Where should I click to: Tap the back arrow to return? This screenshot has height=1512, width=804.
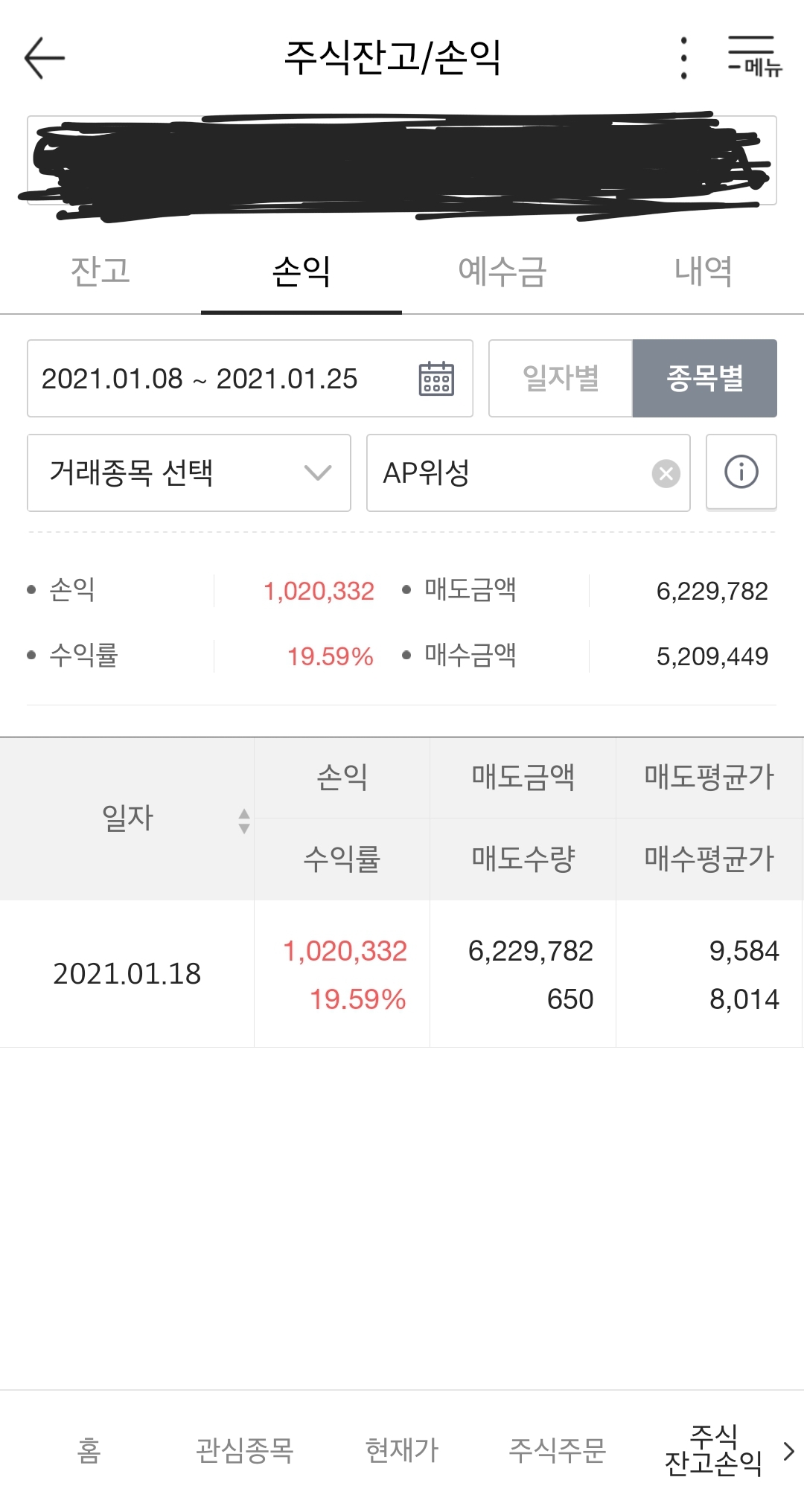tap(42, 57)
